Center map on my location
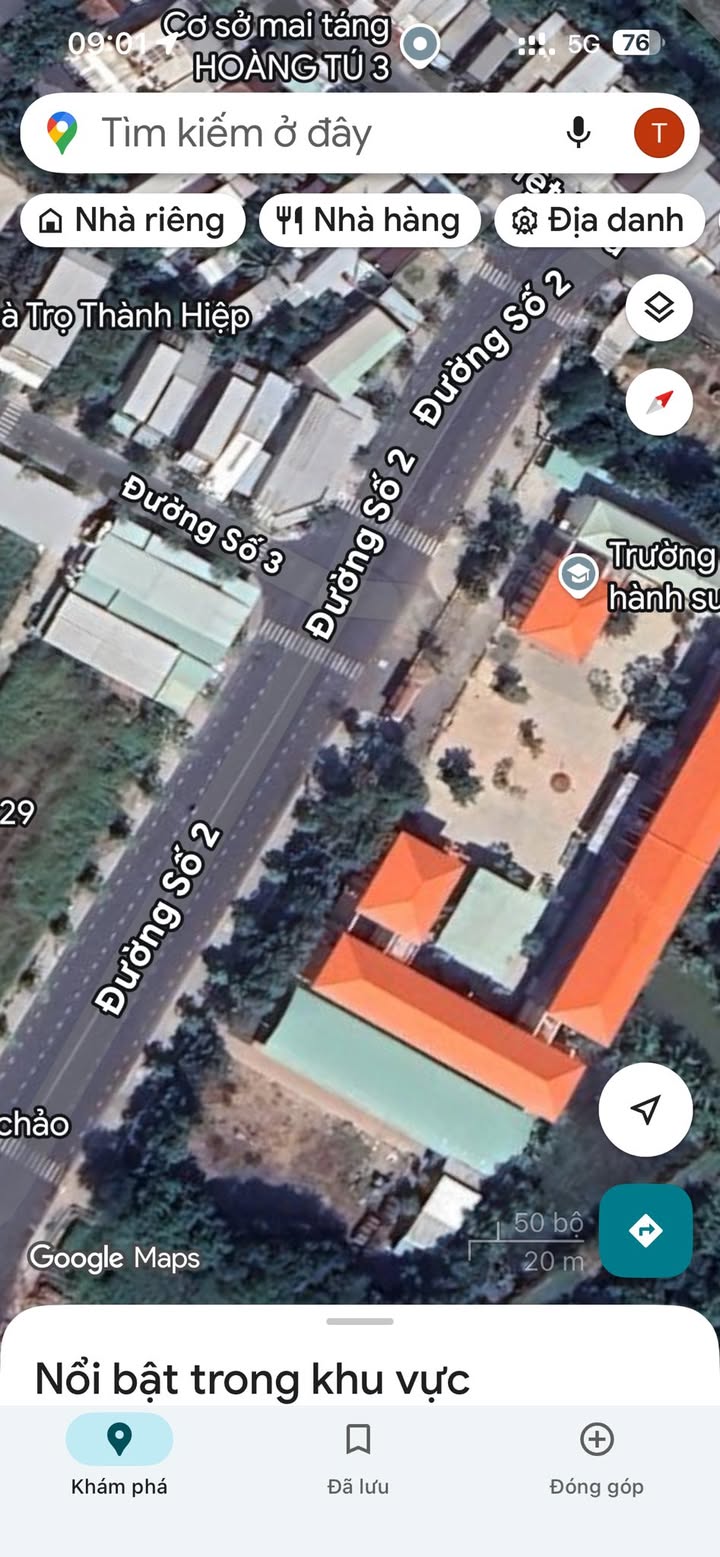Viewport: 720px width, 1557px height. pyautogui.click(x=646, y=1110)
